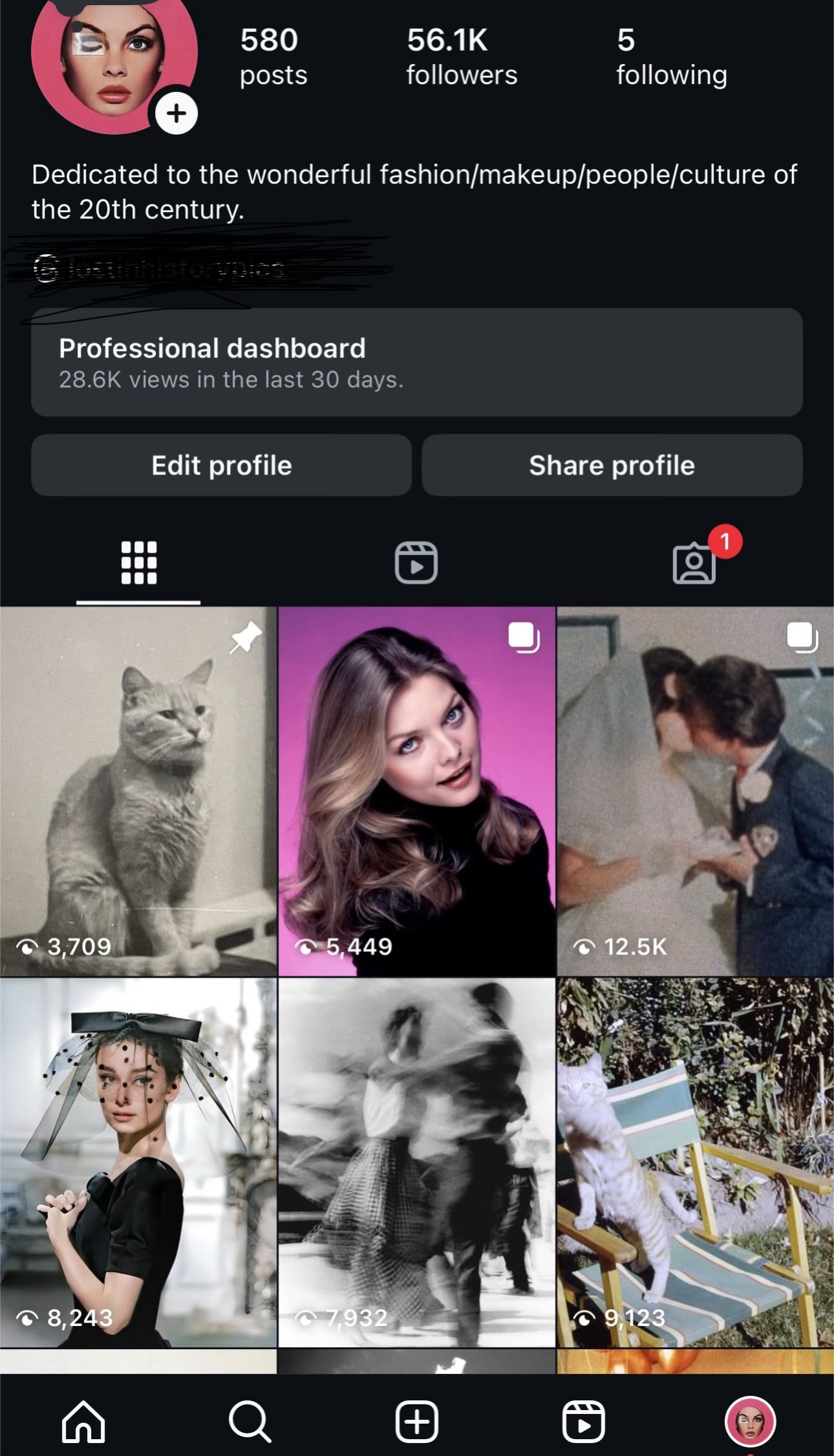Create a new post
The height and width of the screenshot is (1456, 834).
[x=416, y=1421]
